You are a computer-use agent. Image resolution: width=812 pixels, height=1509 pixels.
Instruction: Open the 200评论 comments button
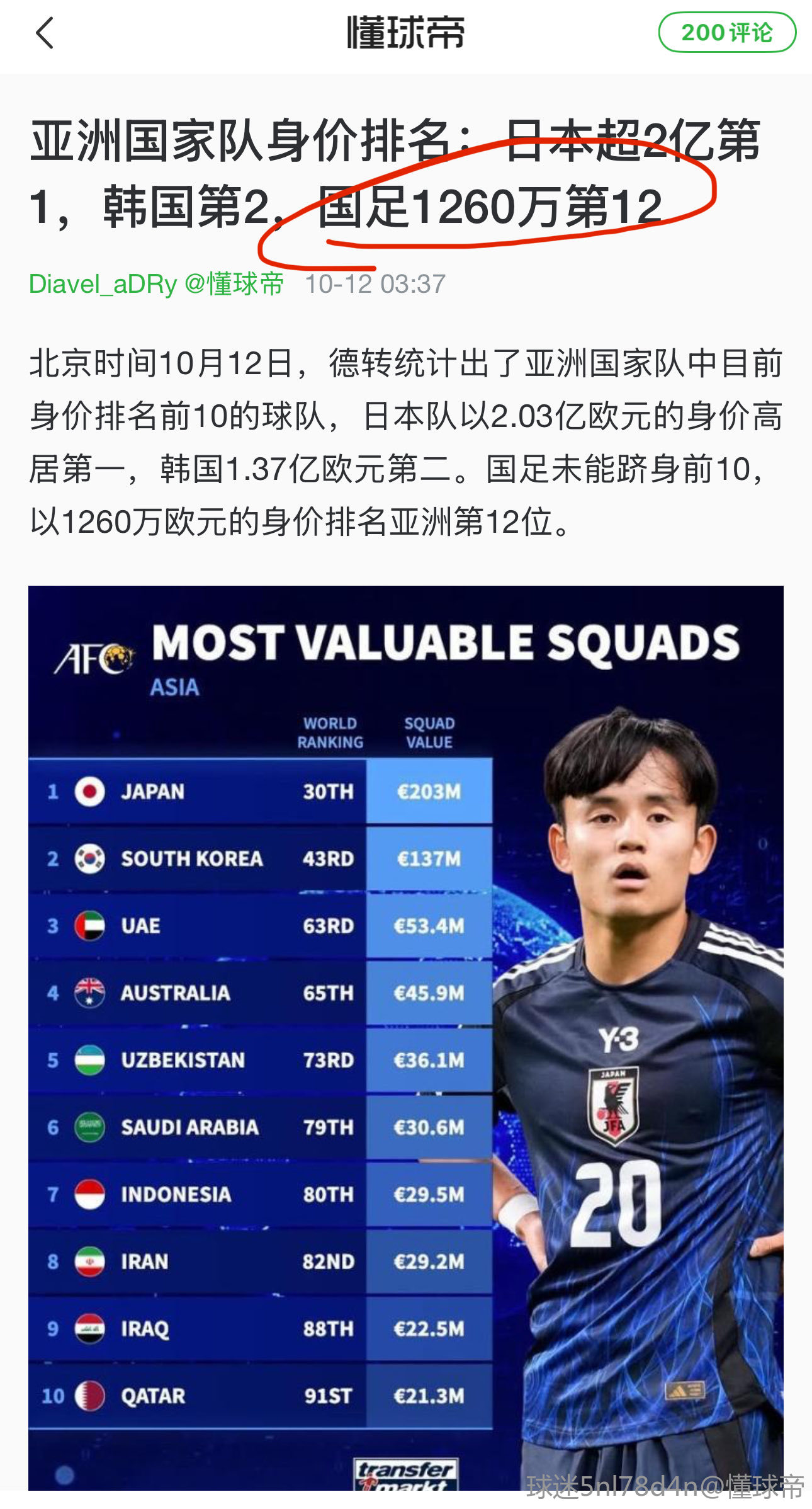point(726,33)
